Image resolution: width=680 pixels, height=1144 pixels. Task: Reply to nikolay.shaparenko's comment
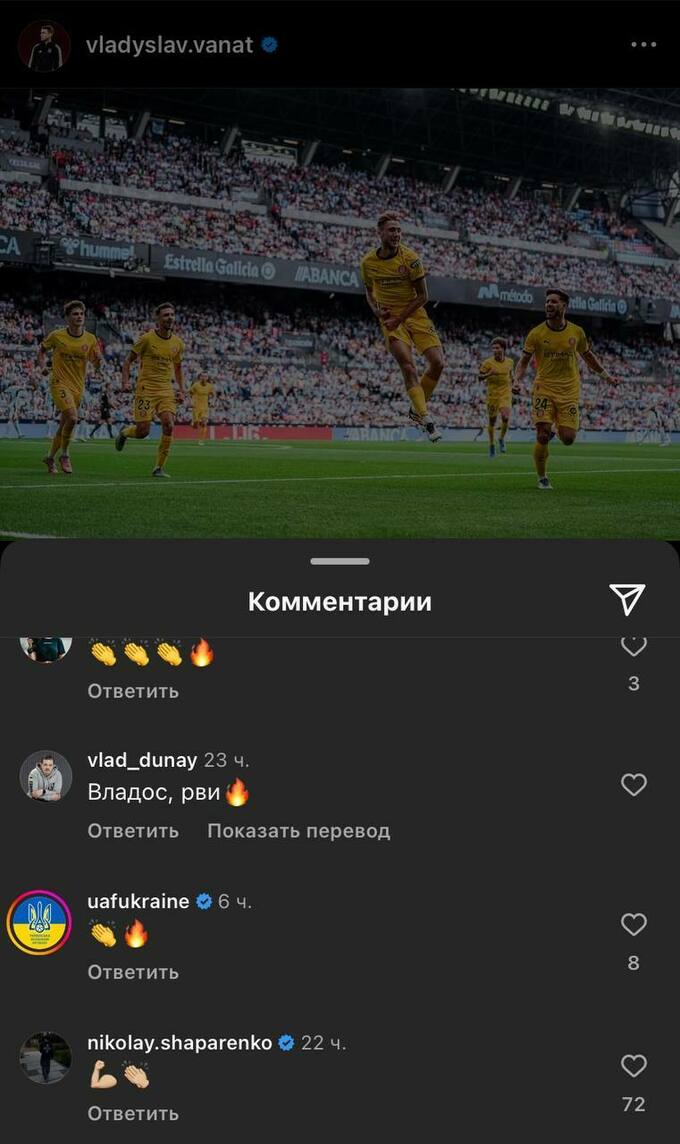pyautogui.click(x=133, y=1113)
